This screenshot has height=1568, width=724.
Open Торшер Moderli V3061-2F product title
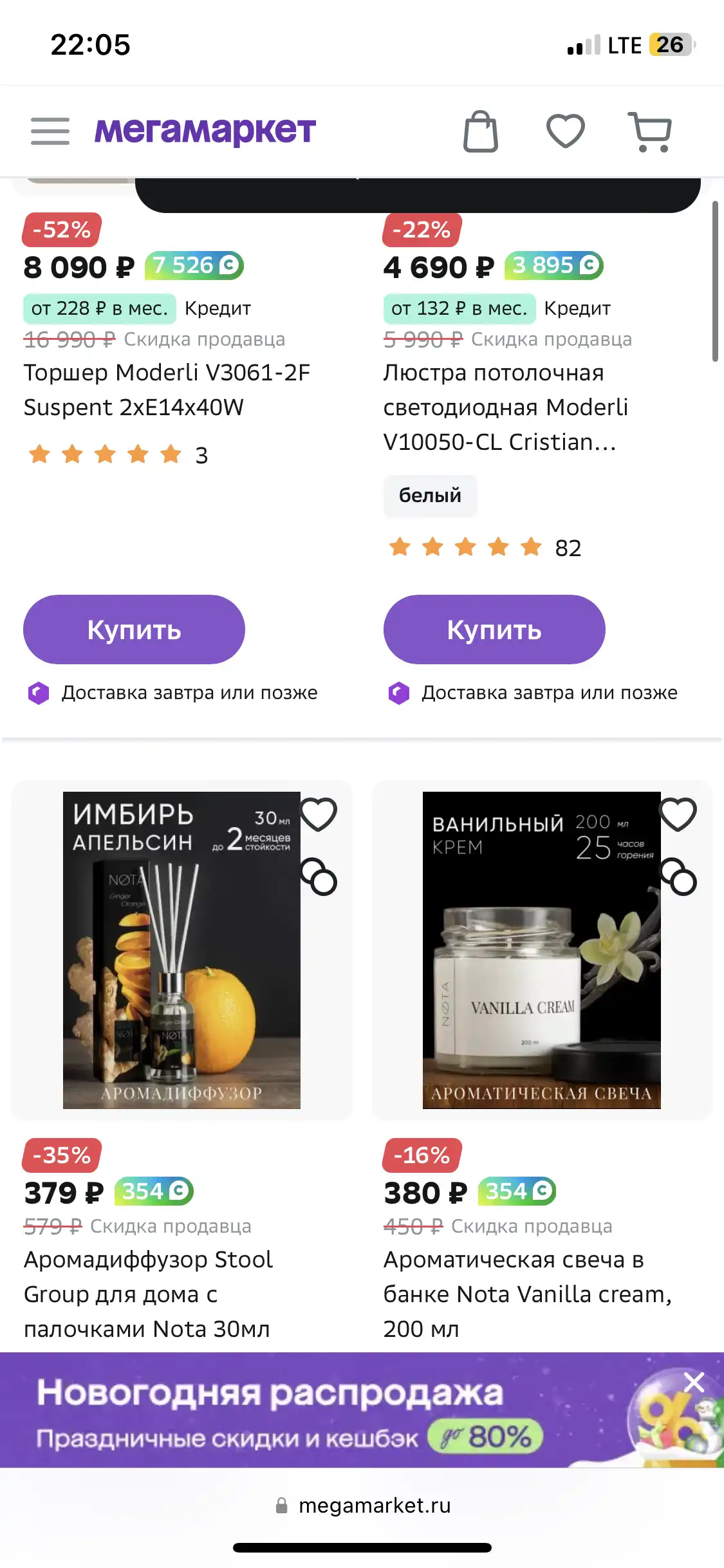[167, 390]
